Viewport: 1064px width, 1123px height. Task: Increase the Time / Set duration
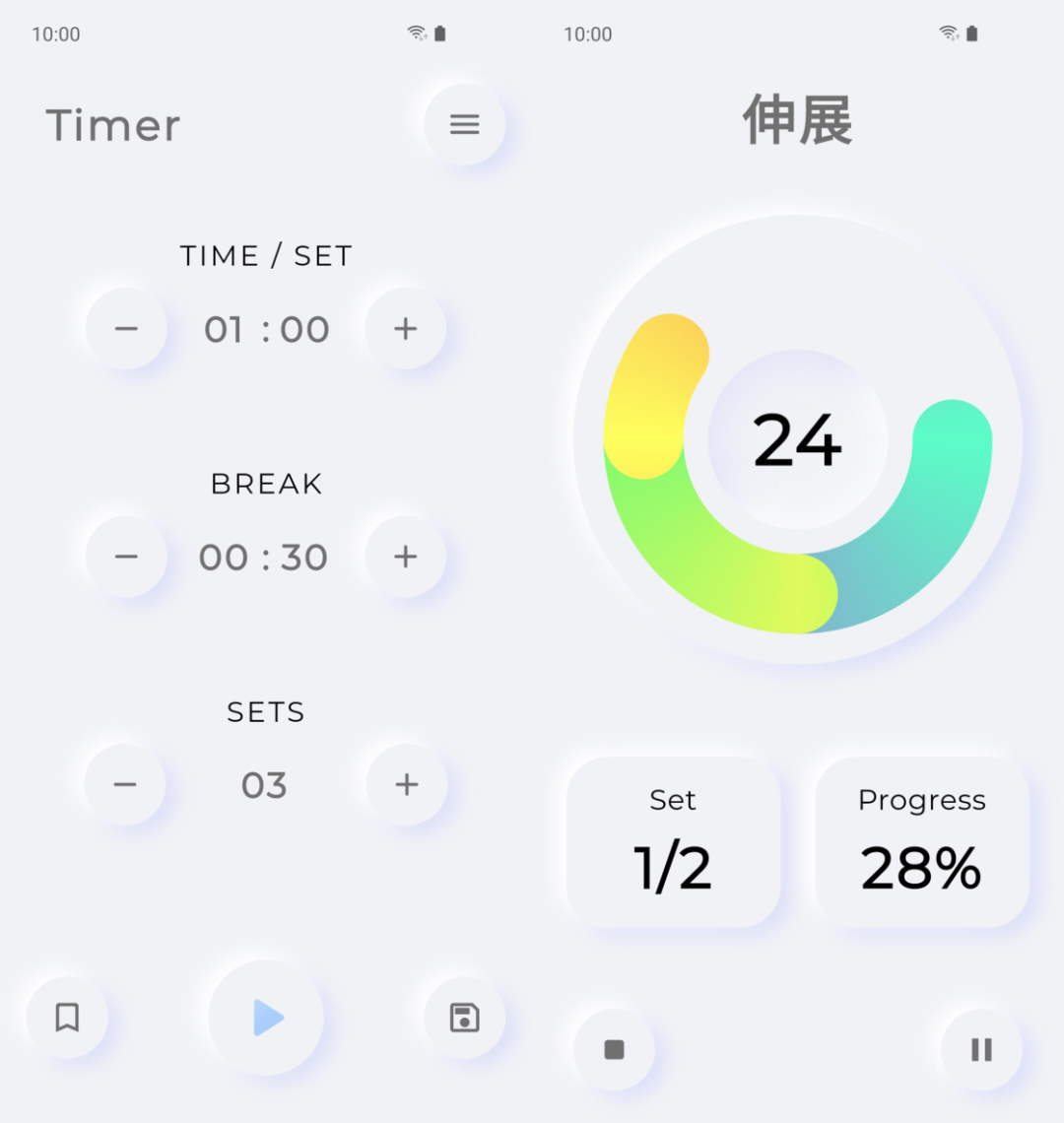tap(405, 328)
